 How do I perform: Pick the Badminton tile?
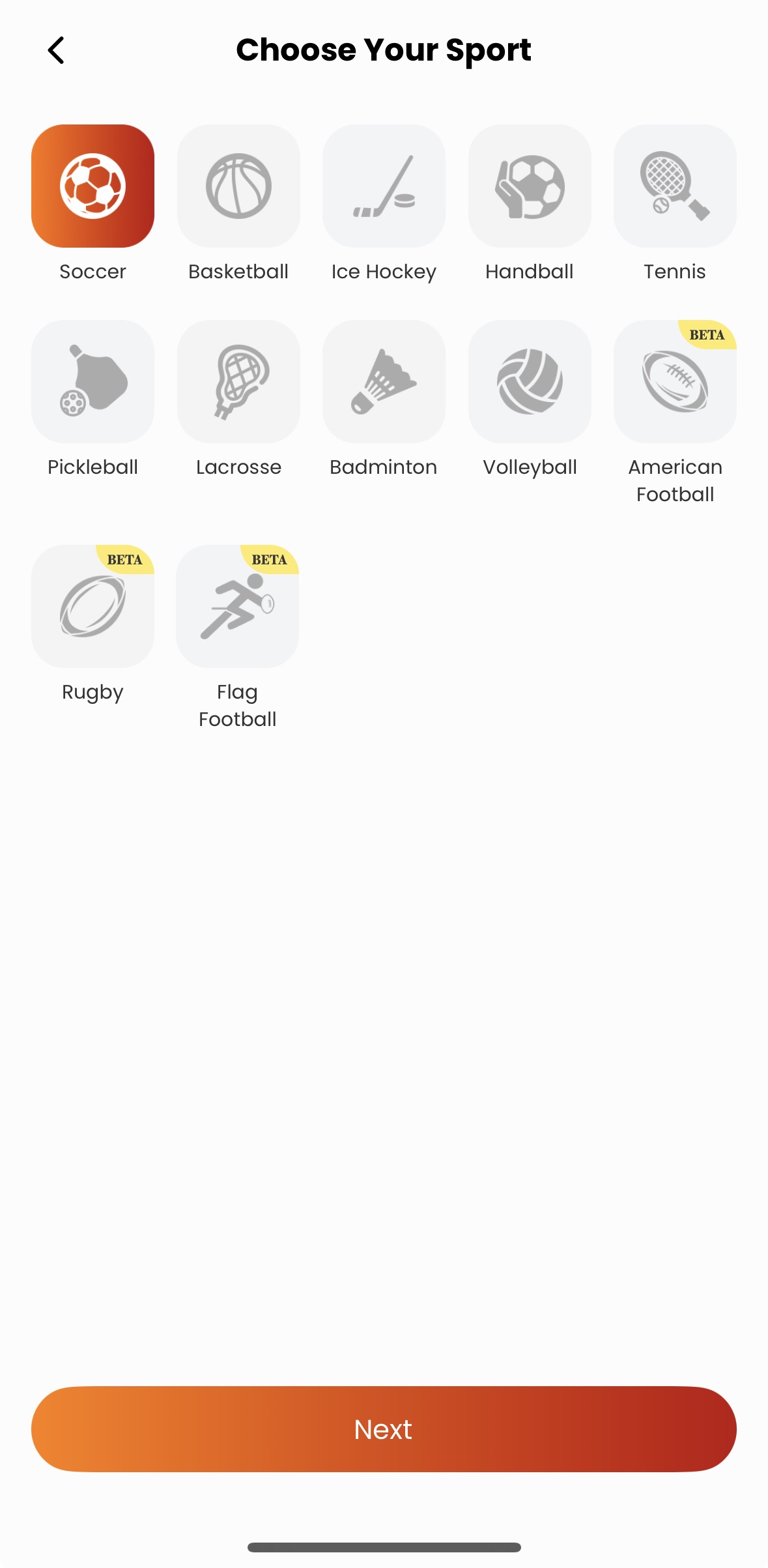[x=384, y=381]
